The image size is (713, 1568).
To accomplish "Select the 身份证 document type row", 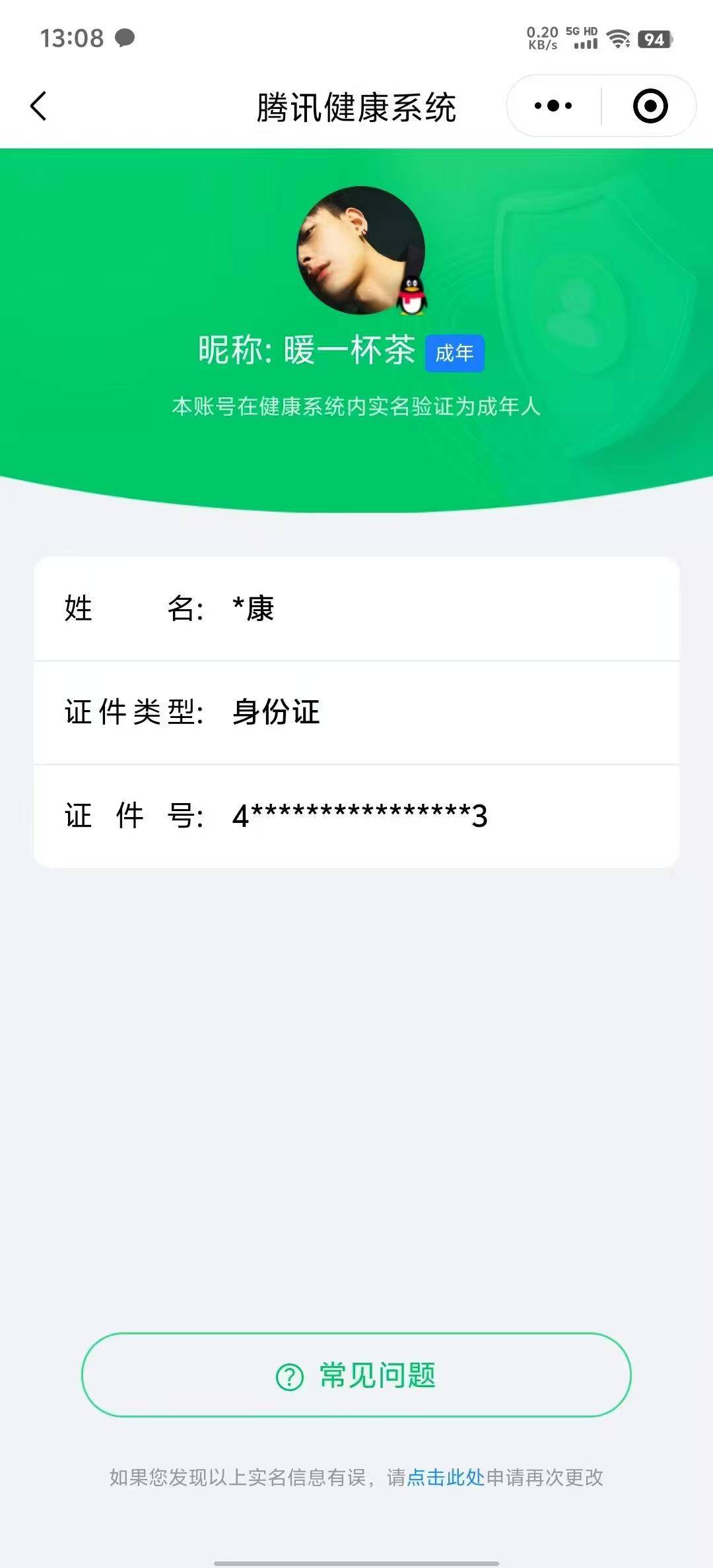I will click(x=356, y=713).
